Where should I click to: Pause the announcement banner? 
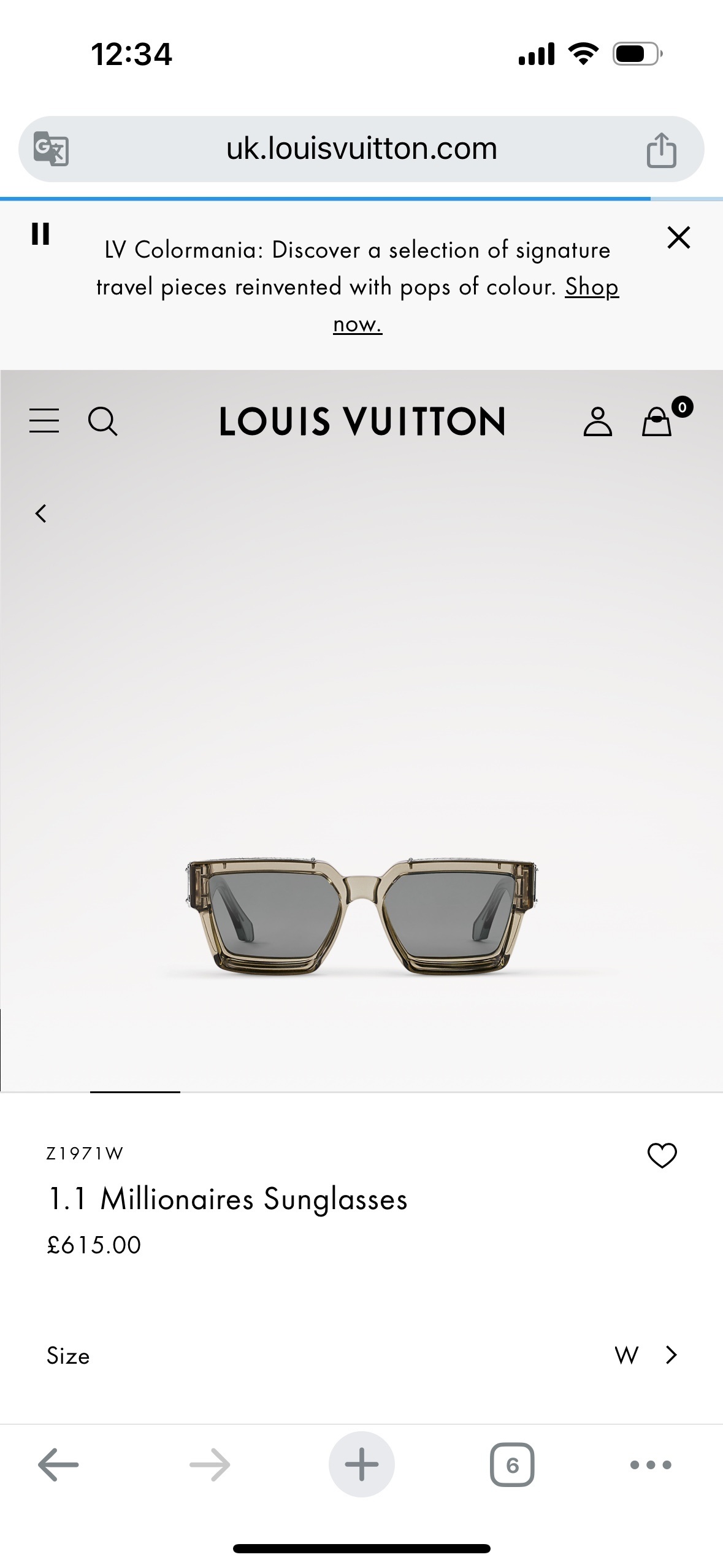click(x=40, y=234)
